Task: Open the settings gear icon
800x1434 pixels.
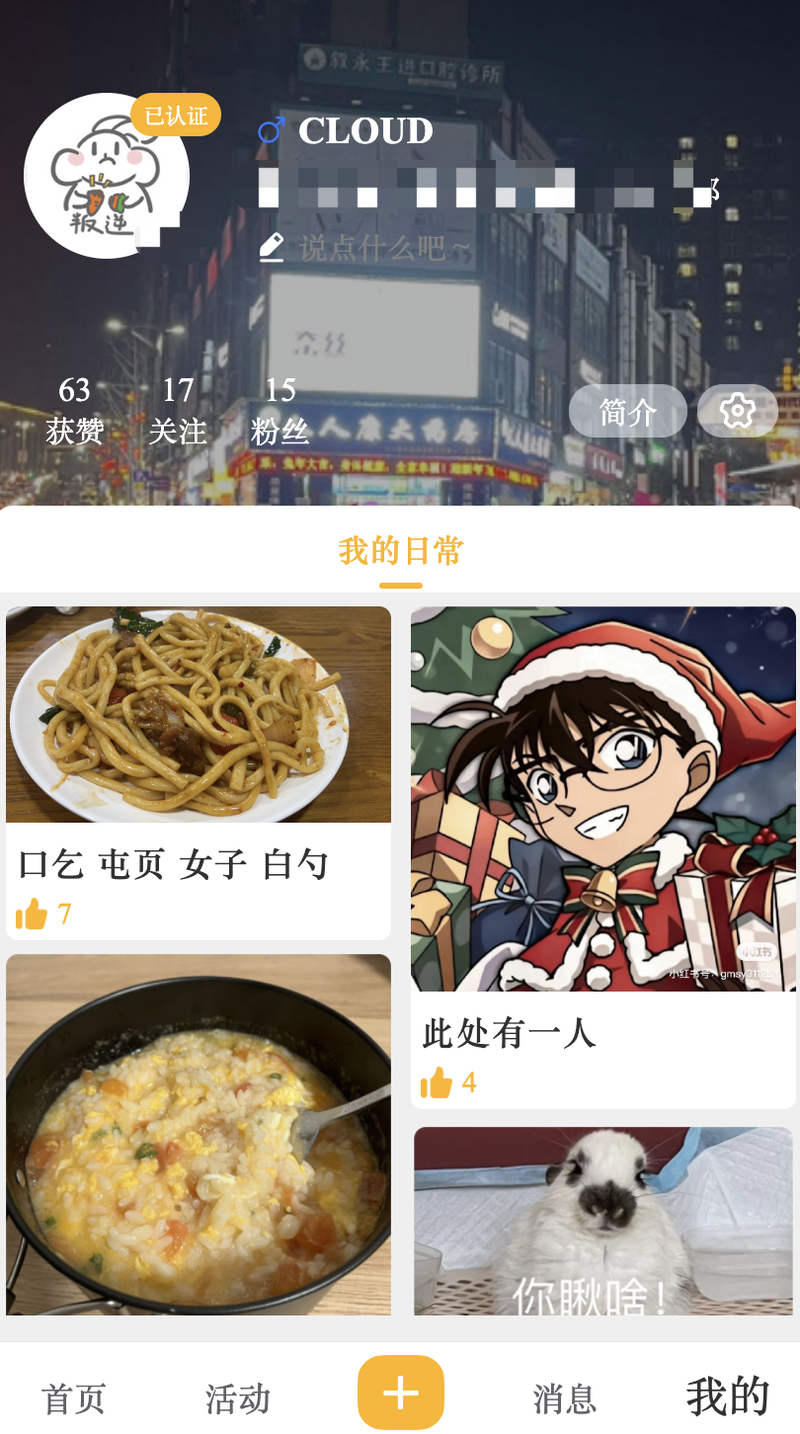Action: click(737, 411)
